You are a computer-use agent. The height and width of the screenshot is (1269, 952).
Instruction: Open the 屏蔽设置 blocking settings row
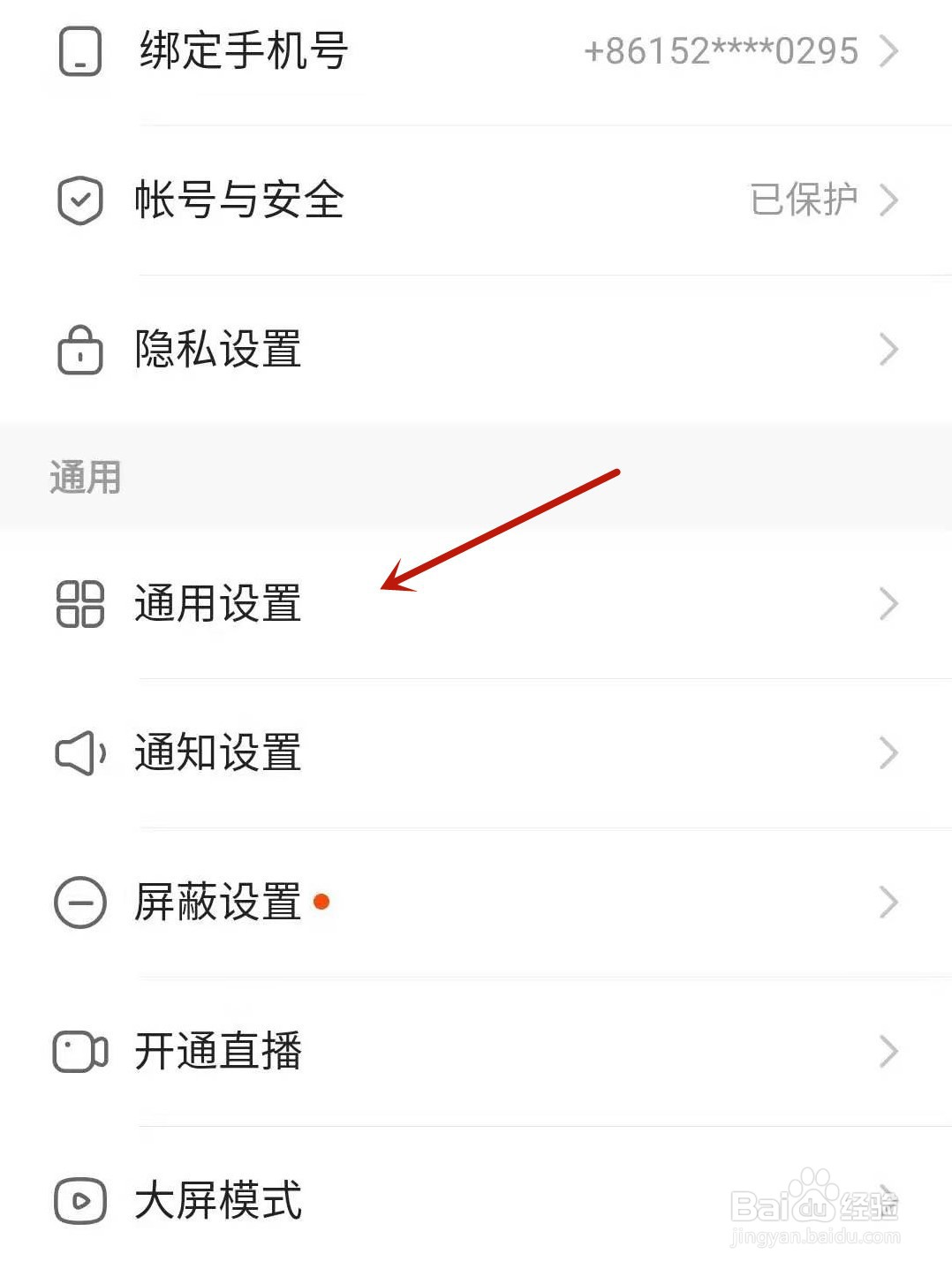click(x=216, y=902)
